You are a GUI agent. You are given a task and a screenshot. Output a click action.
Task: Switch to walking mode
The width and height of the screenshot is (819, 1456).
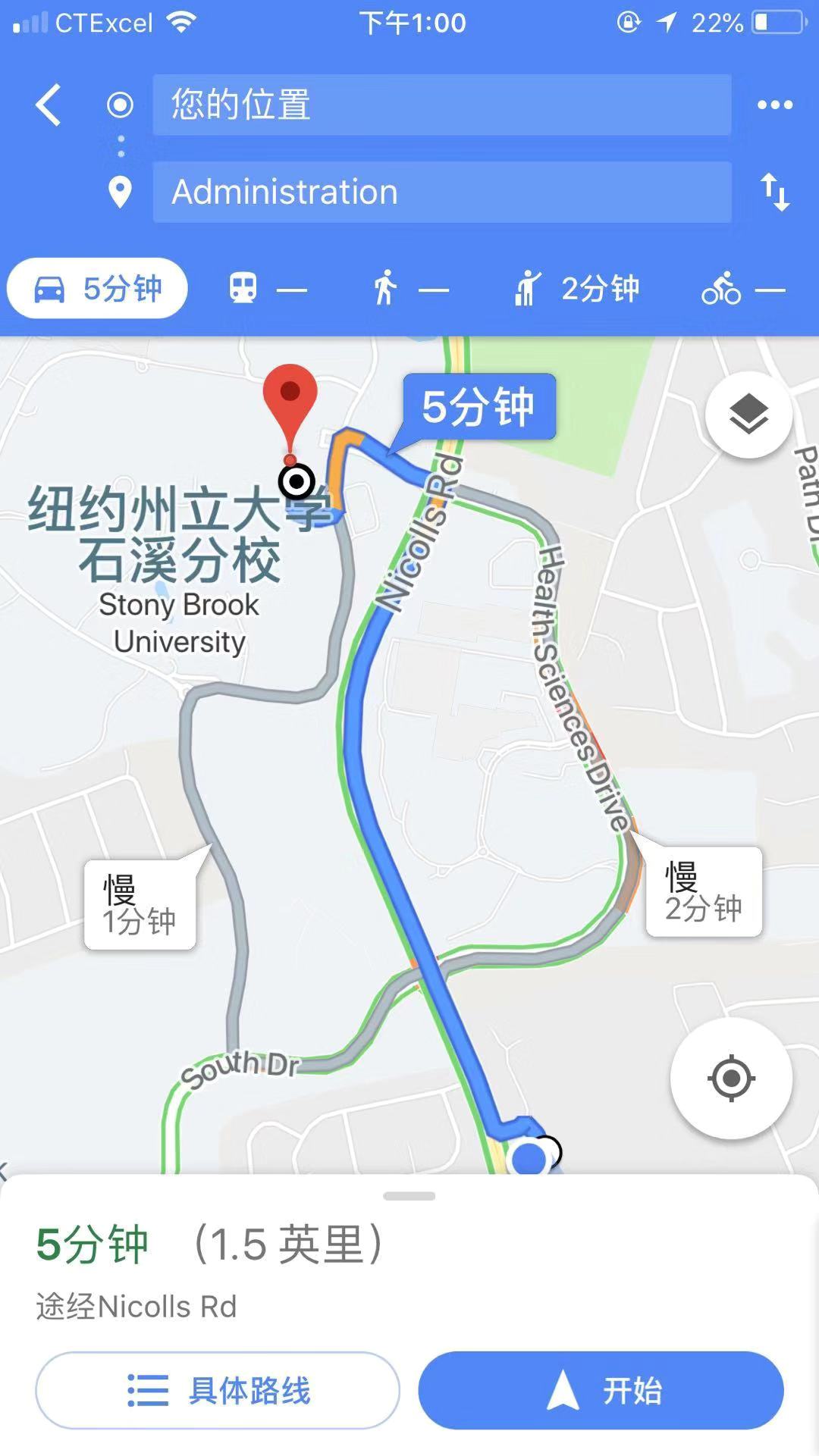click(x=409, y=289)
